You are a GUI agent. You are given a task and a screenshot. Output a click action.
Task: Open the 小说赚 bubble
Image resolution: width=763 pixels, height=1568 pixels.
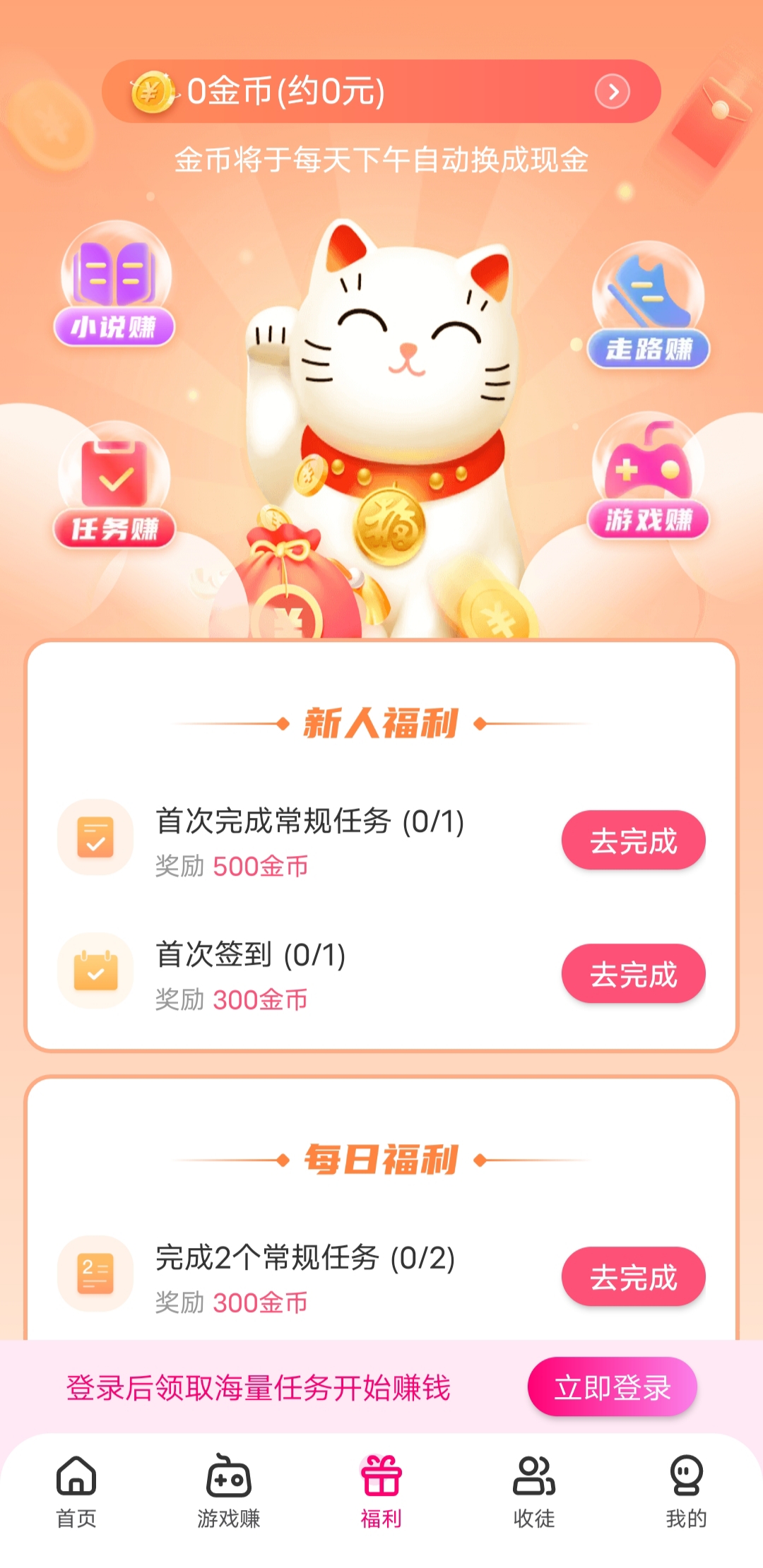click(x=114, y=284)
